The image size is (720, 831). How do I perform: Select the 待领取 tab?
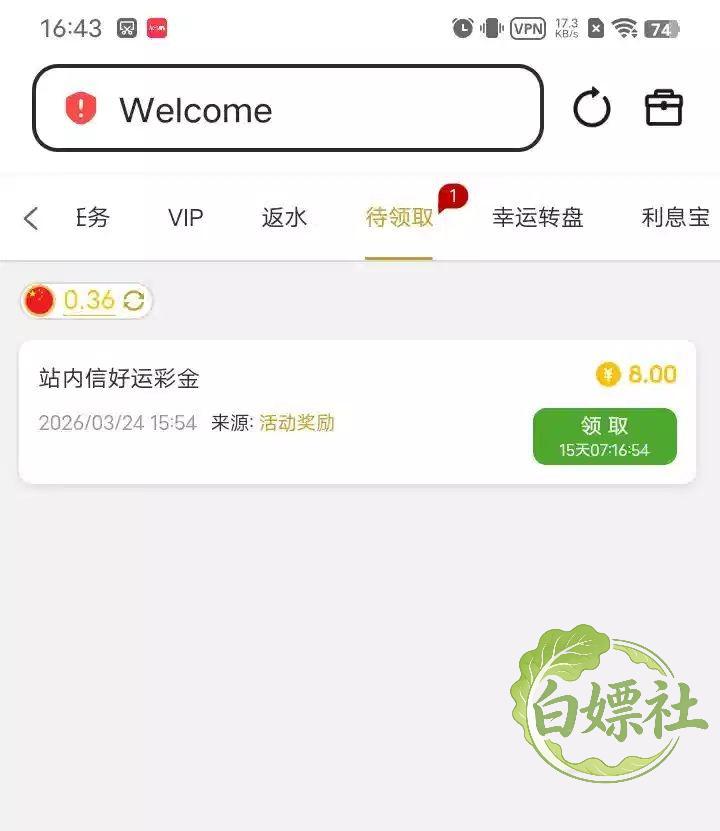click(399, 218)
